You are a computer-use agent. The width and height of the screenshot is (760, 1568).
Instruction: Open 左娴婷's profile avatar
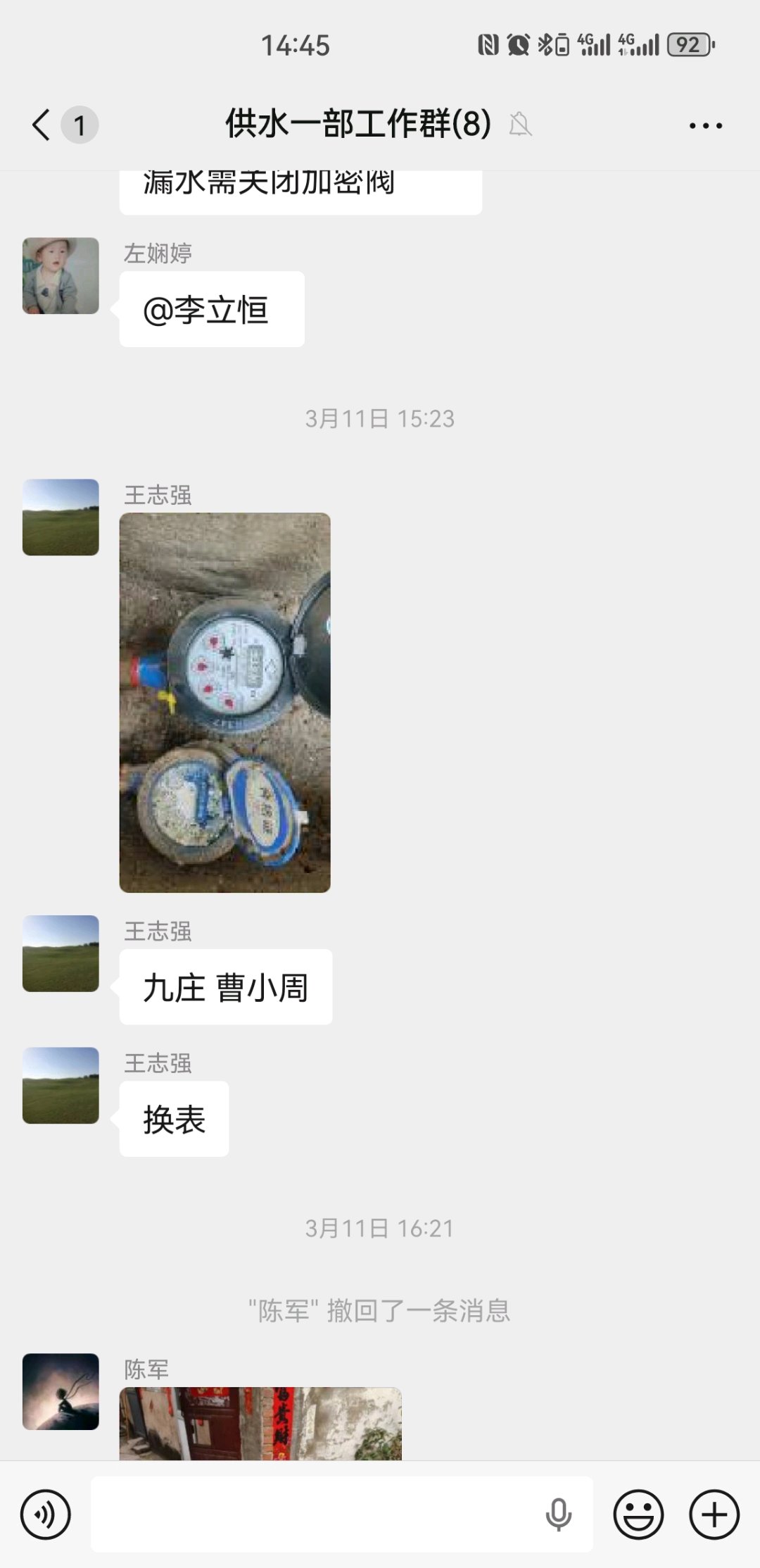tap(61, 275)
